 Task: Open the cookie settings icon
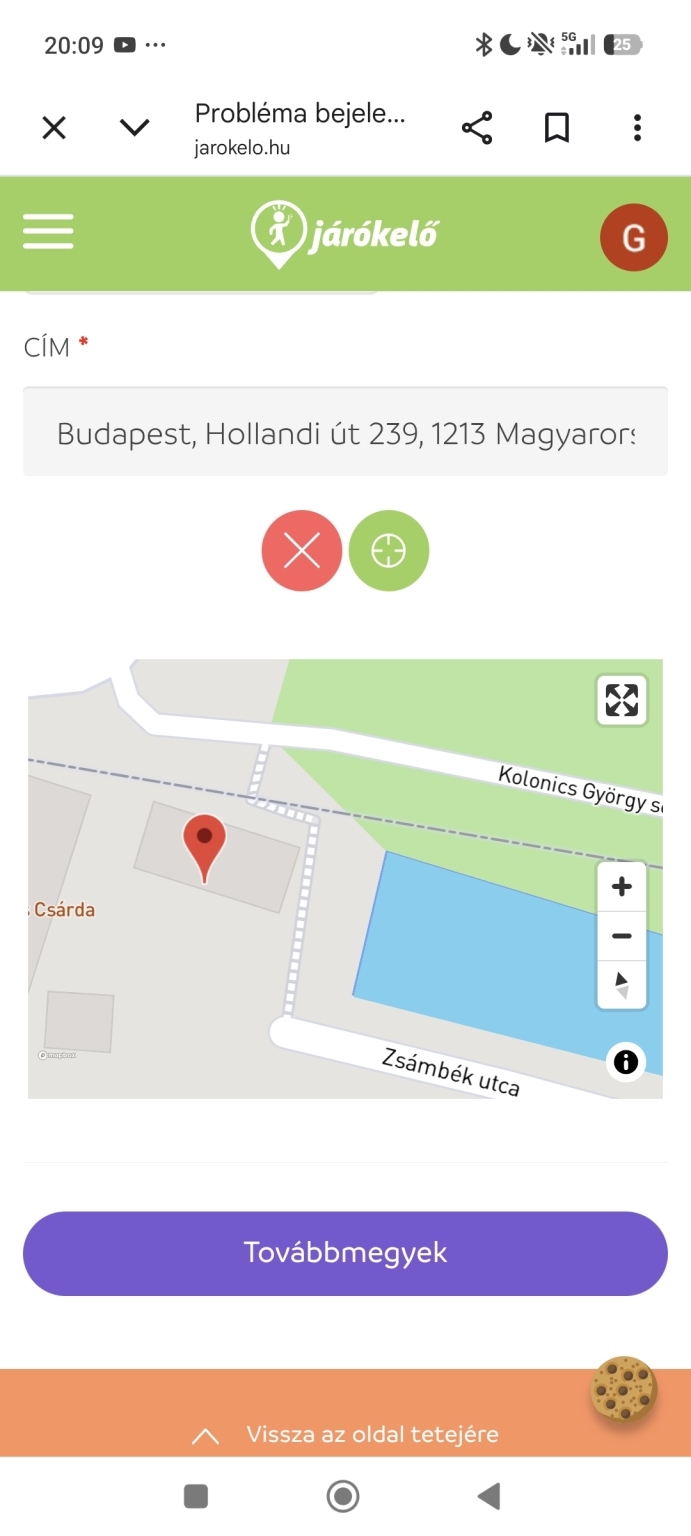tap(624, 1388)
